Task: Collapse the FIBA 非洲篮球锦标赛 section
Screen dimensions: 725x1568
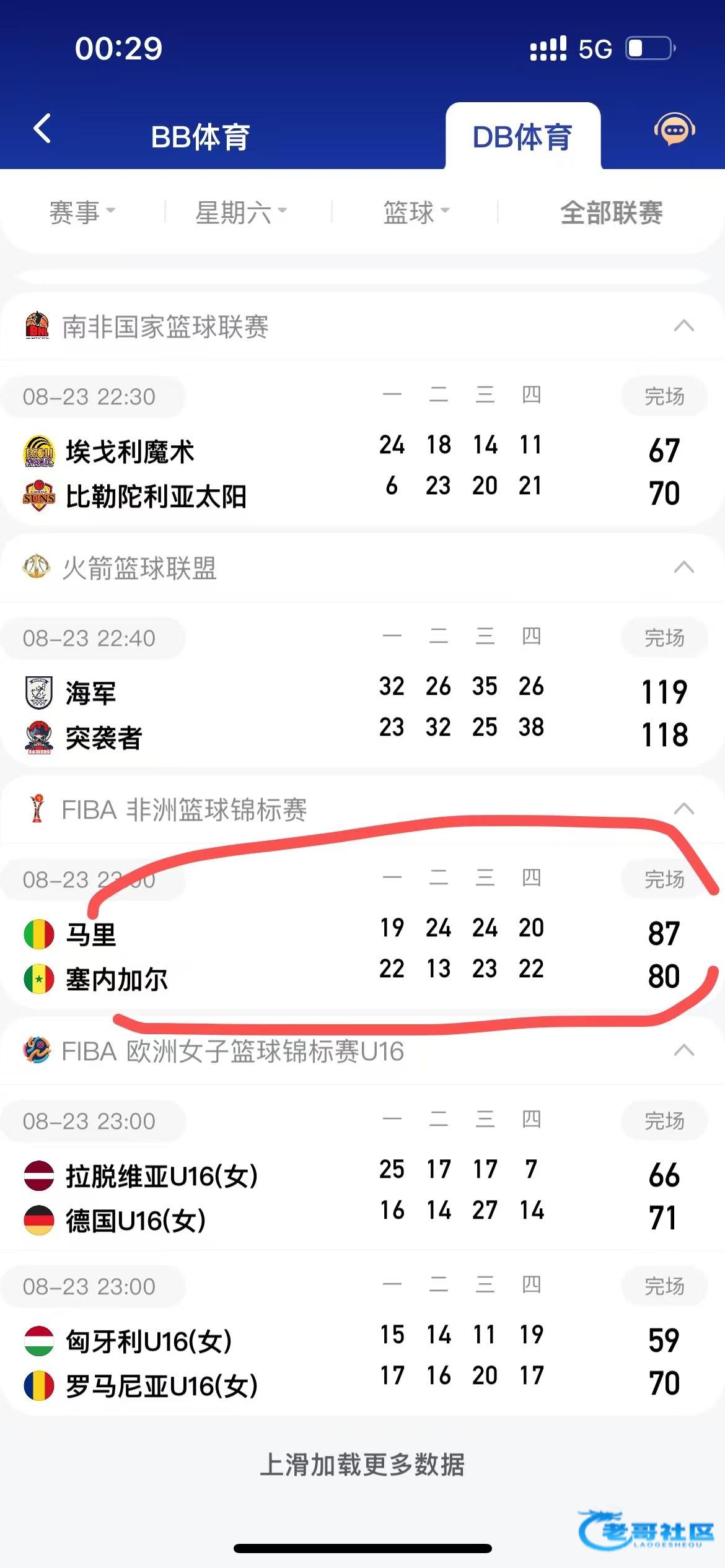Action: (x=683, y=809)
